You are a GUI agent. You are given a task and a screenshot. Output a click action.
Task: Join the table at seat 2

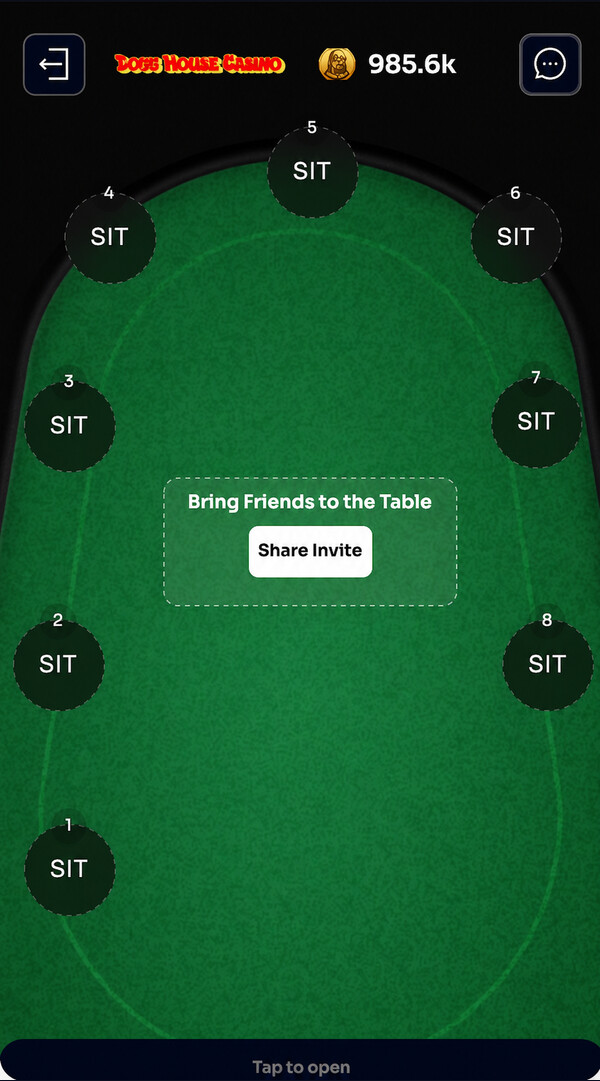click(59, 665)
